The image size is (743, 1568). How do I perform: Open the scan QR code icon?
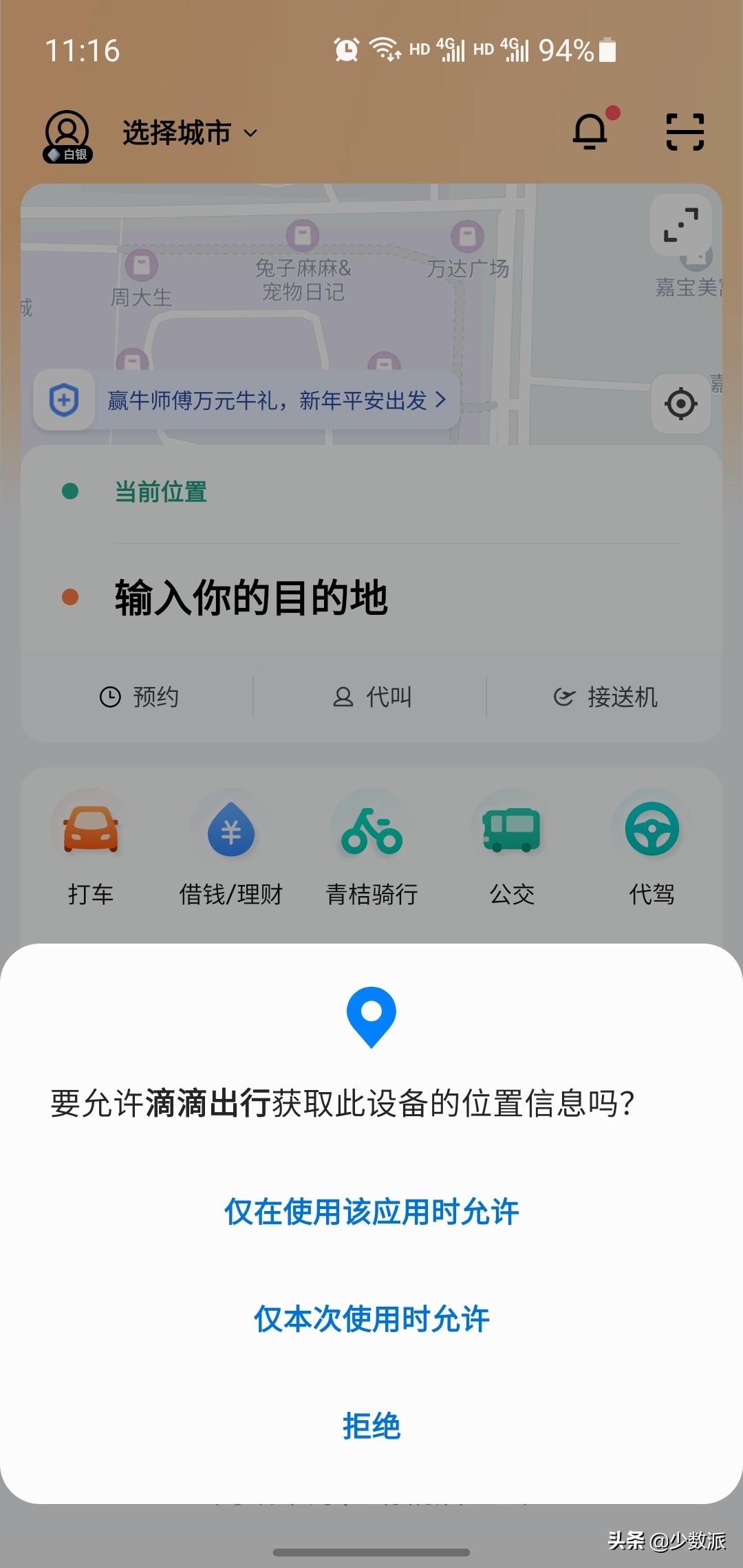pyautogui.click(x=685, y=132)
